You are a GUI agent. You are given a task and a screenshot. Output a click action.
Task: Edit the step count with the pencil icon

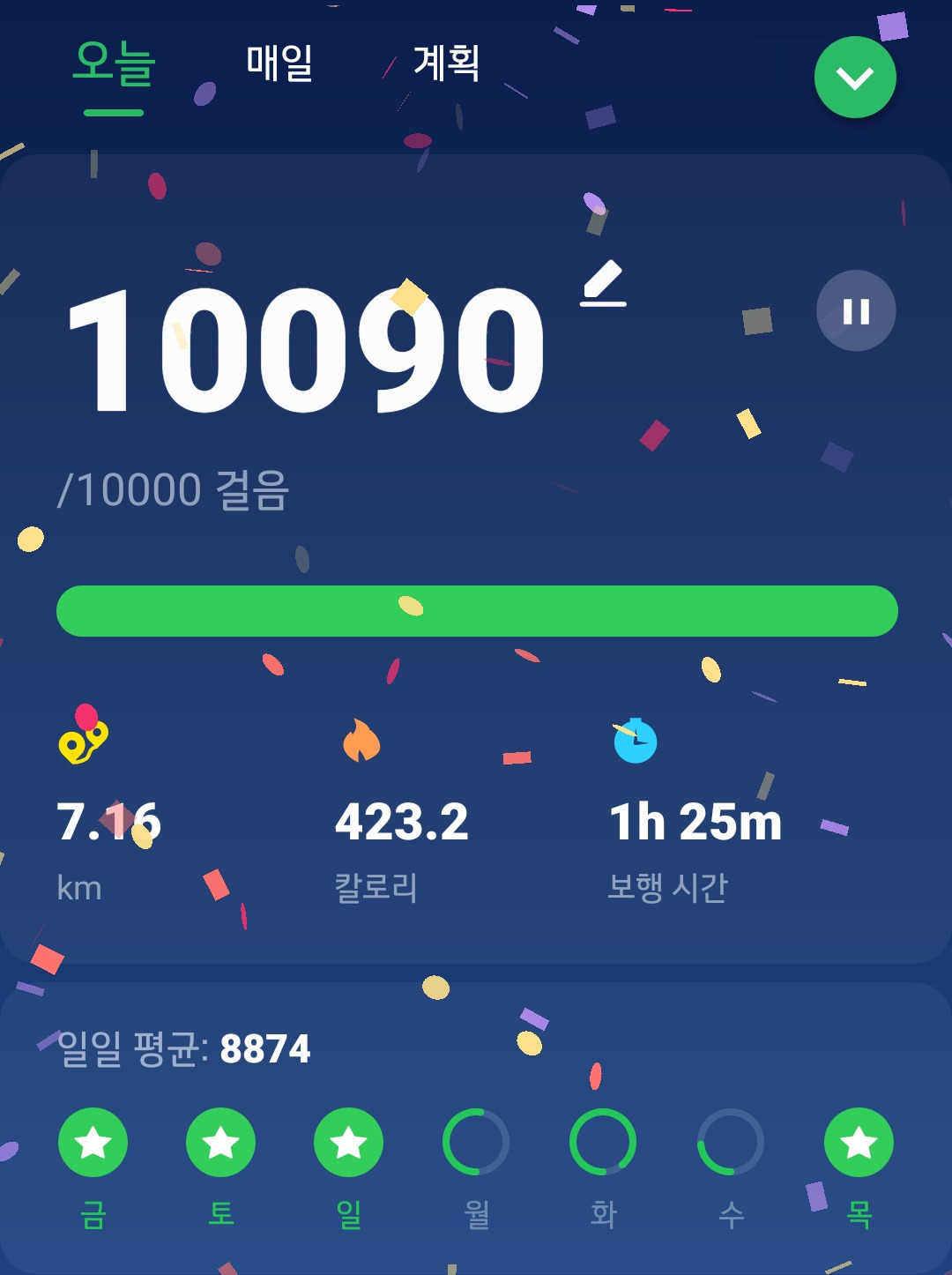(604, 284)
